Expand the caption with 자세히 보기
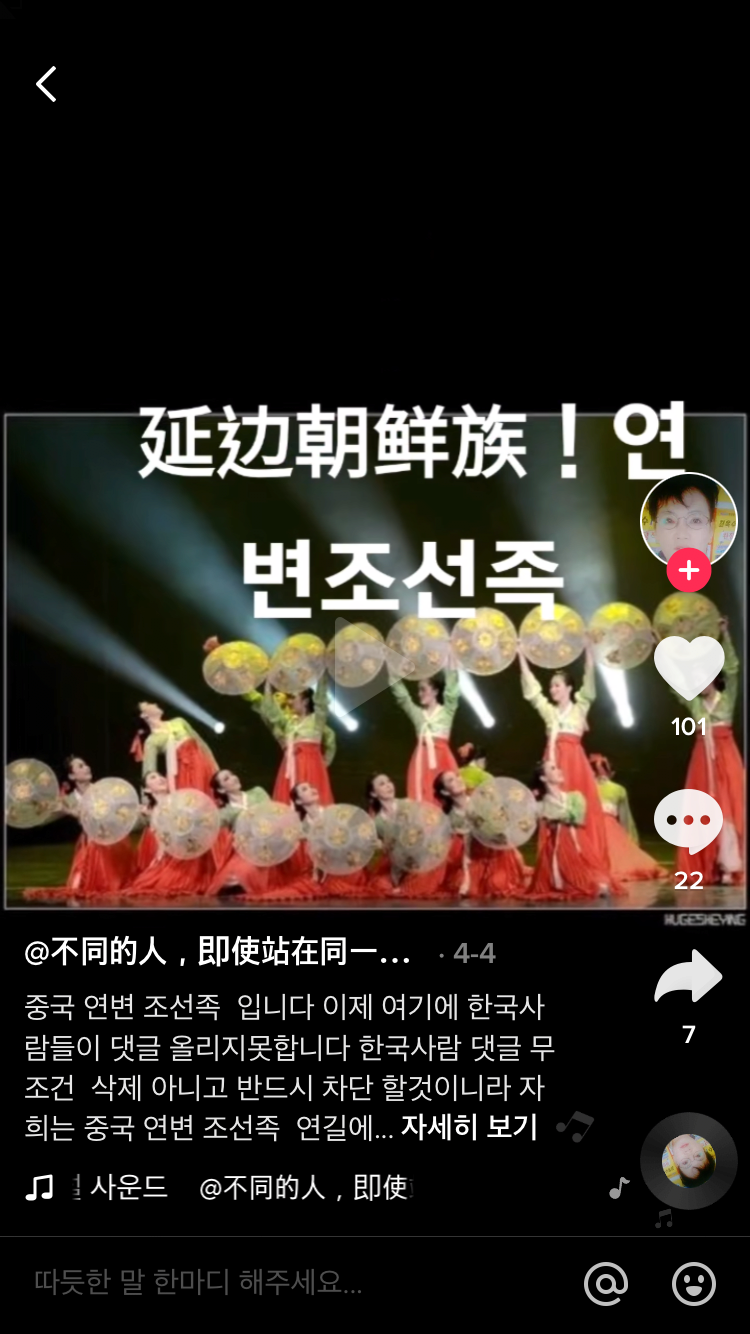 tap(469, 1127)
